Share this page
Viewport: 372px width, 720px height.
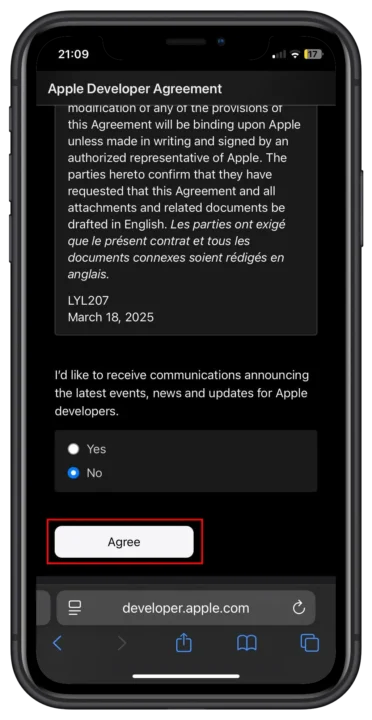[184, 643]
